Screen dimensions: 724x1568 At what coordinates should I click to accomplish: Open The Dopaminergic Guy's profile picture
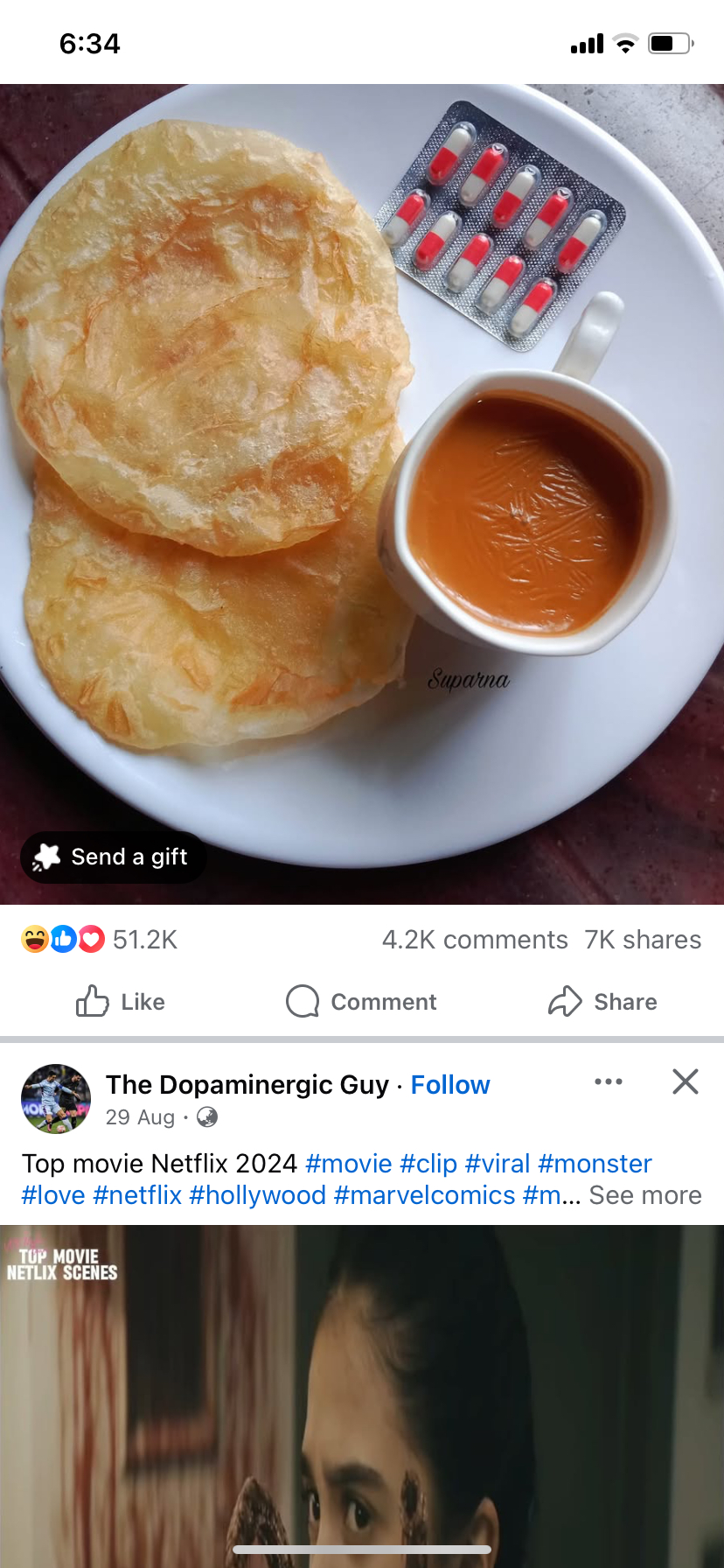(56, 1099)
